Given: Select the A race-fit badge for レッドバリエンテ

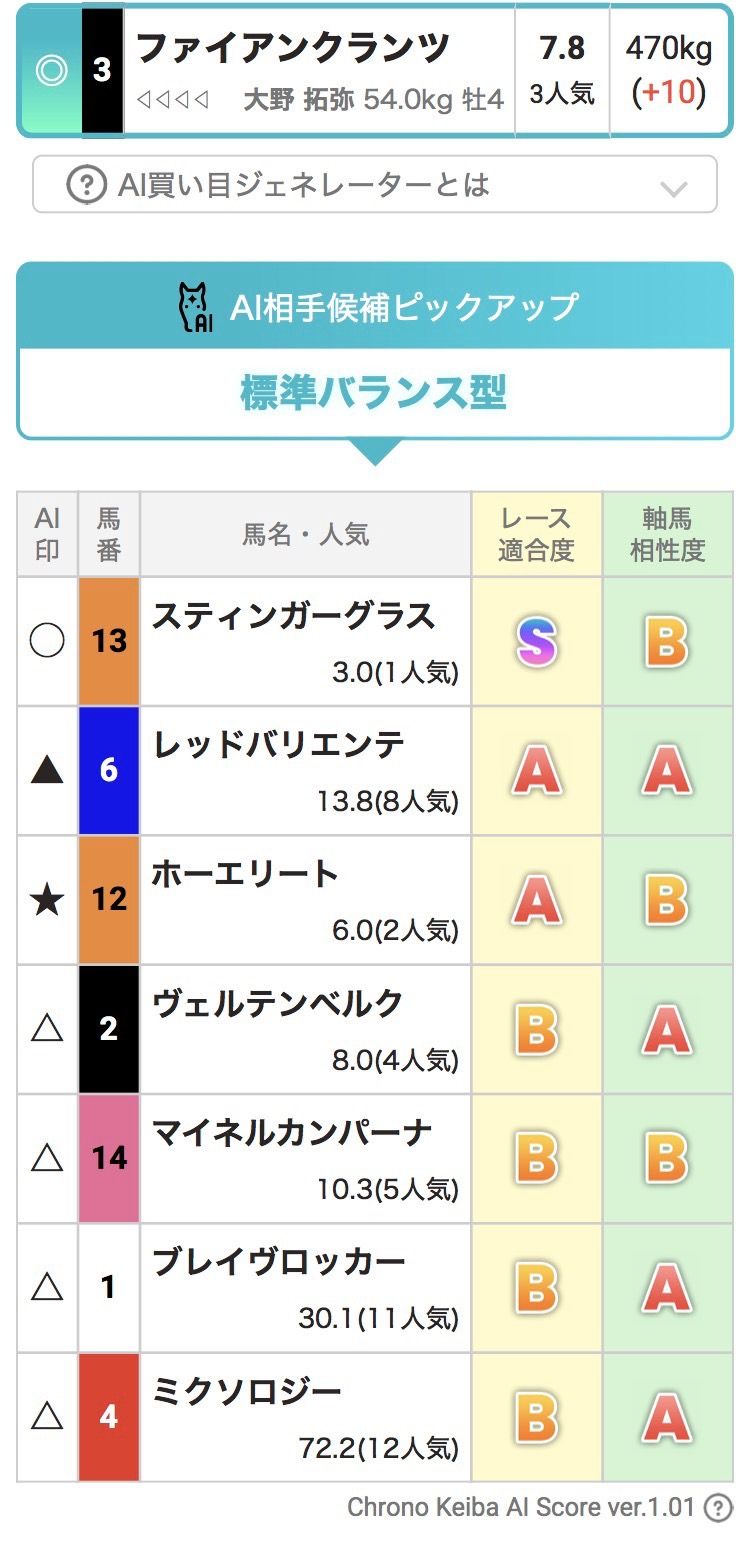Looking at the screenshot, I should click(x=536, y=770).
